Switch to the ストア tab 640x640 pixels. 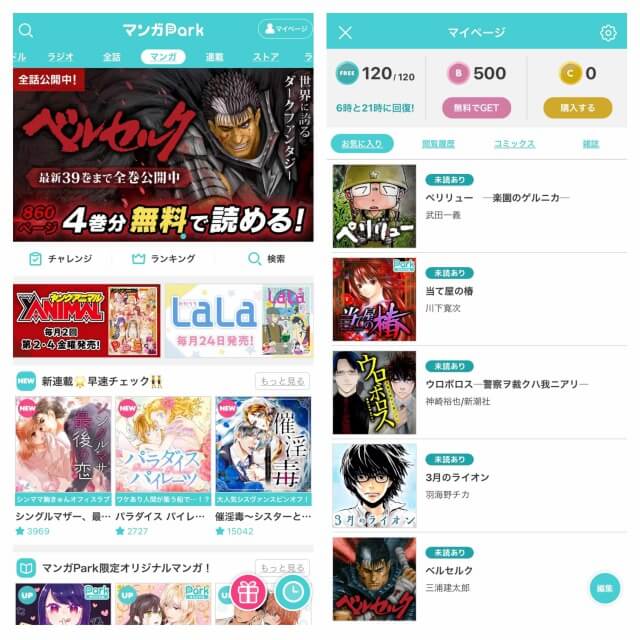pyautogui.click(x=266, y=57)
